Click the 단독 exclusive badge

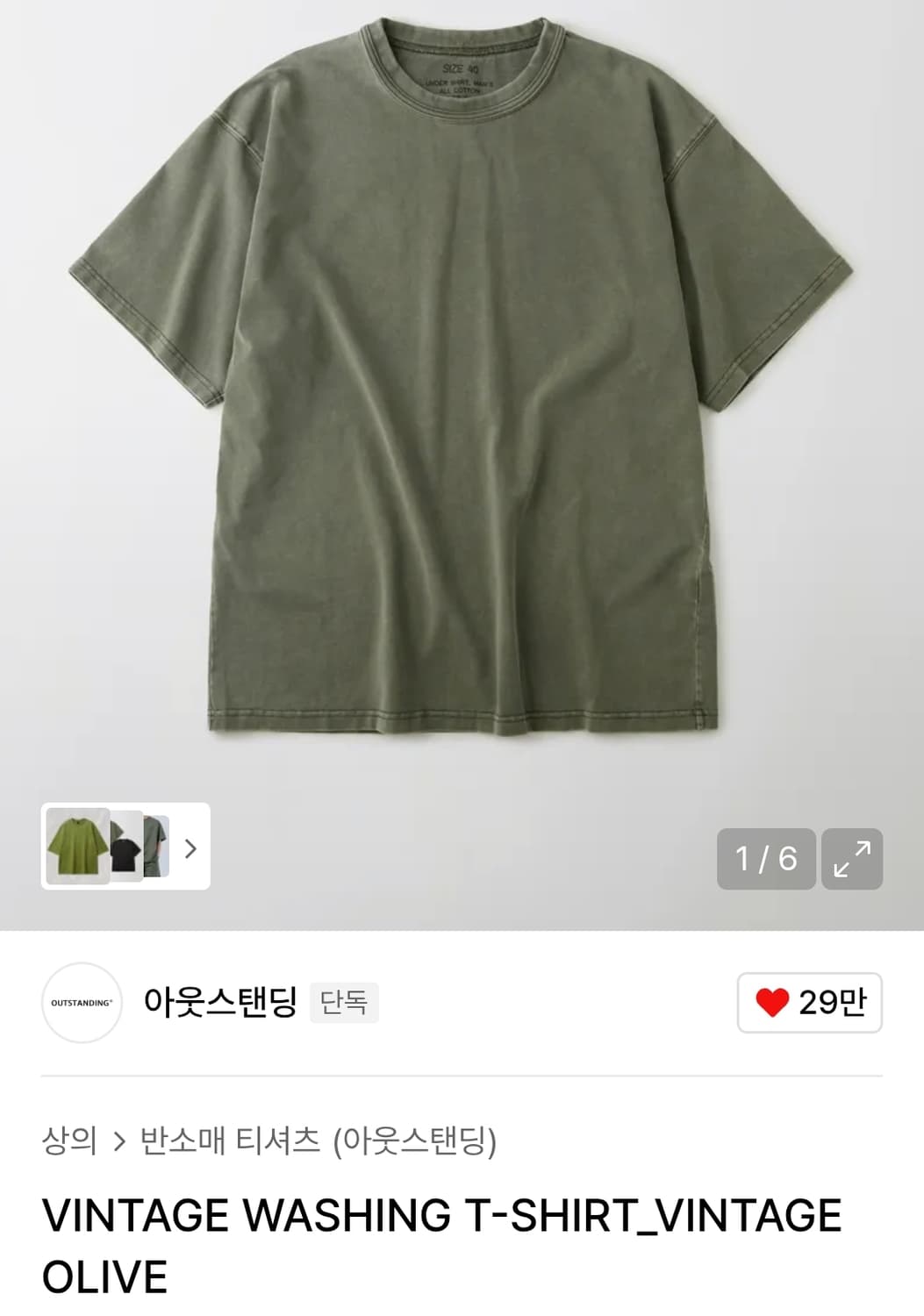345,1003
